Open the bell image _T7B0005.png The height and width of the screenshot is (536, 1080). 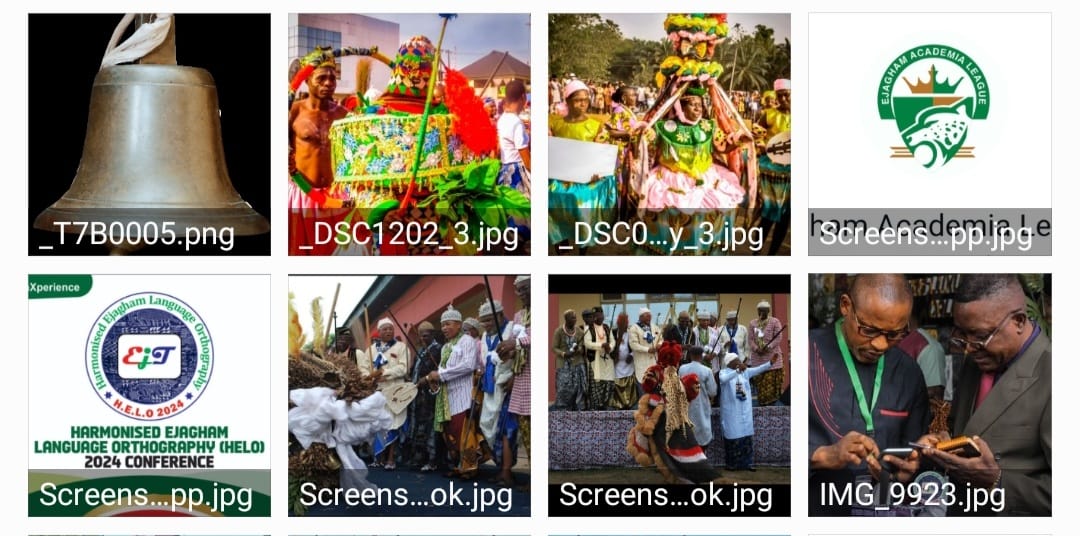click(149, 134)
